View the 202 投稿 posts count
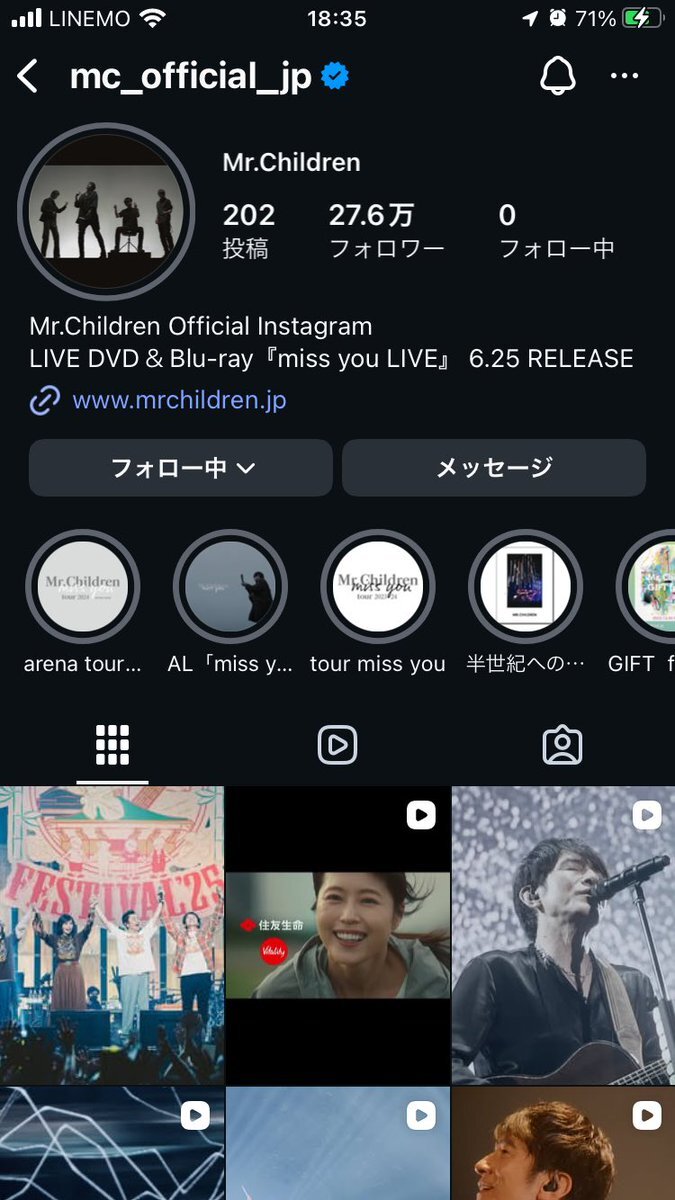675x1200 pixels. pos(248,230)
